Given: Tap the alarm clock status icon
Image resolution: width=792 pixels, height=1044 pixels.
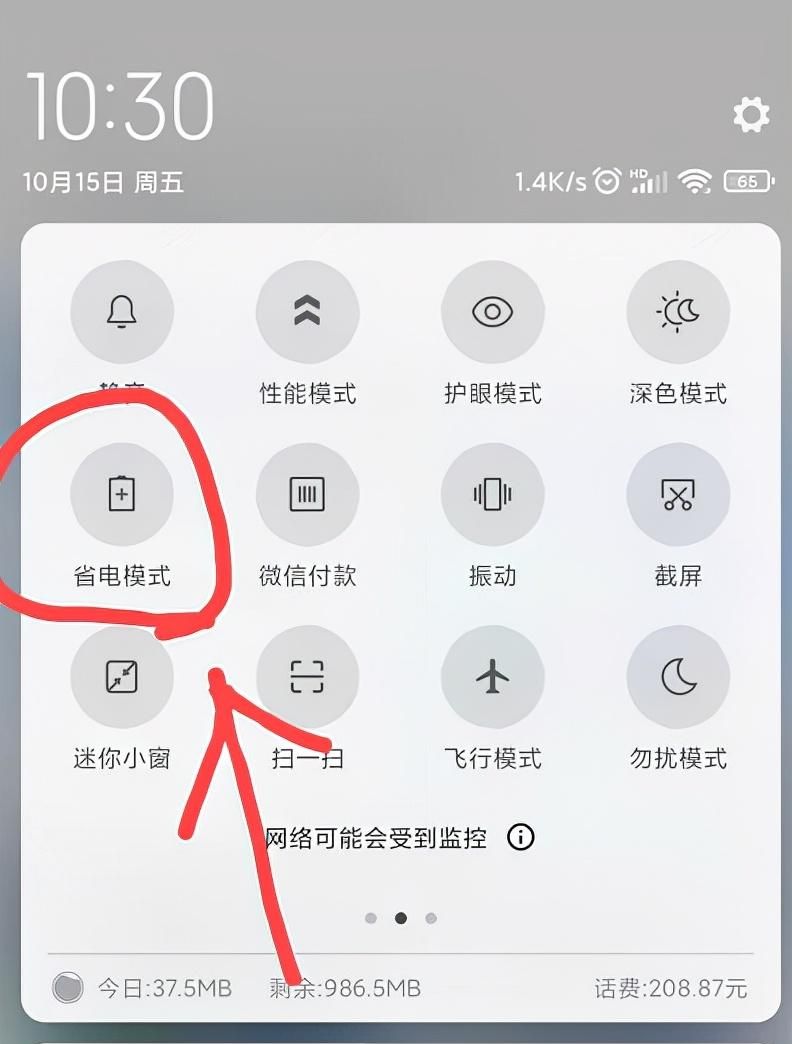Looking at the screenshot, I should 606,180.
